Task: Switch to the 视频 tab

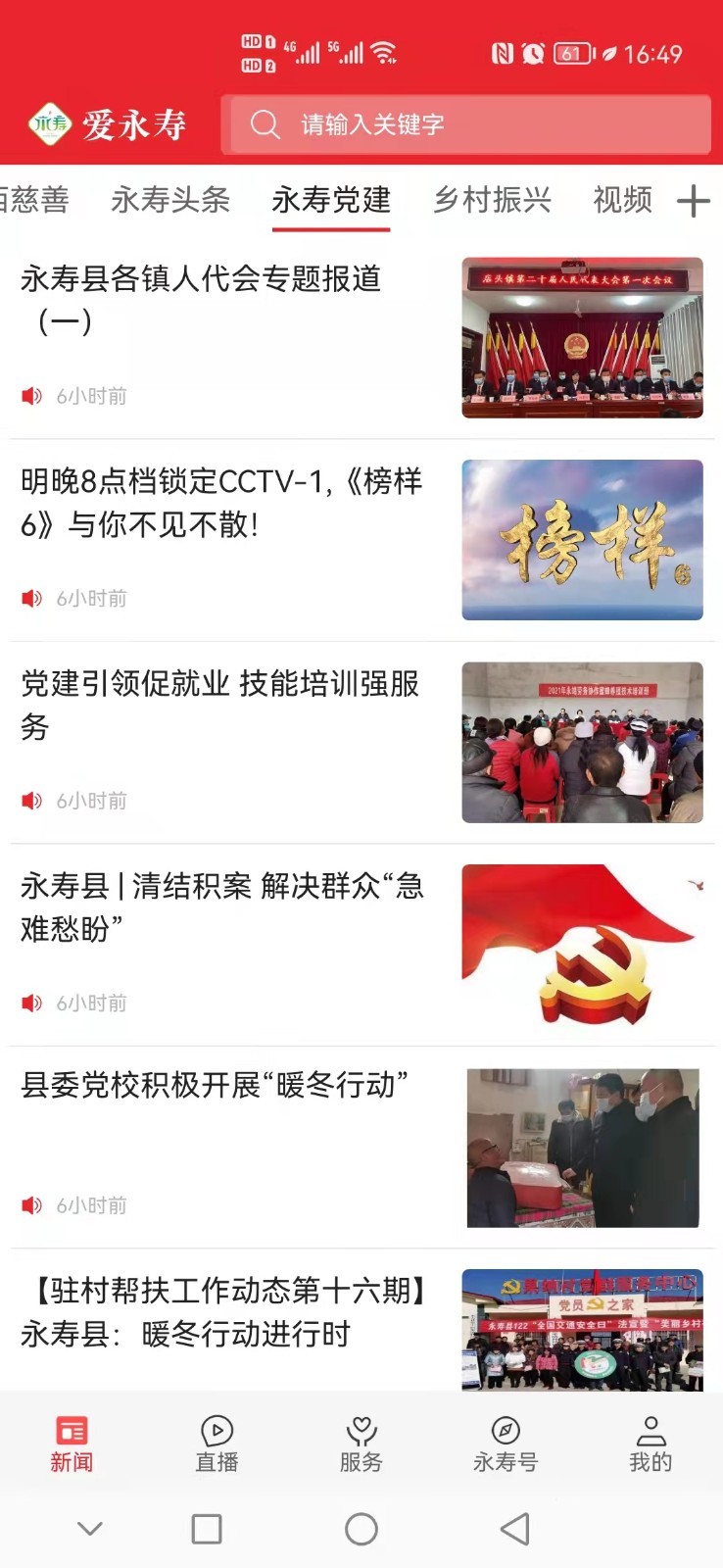Action: [x=622, y=200]
